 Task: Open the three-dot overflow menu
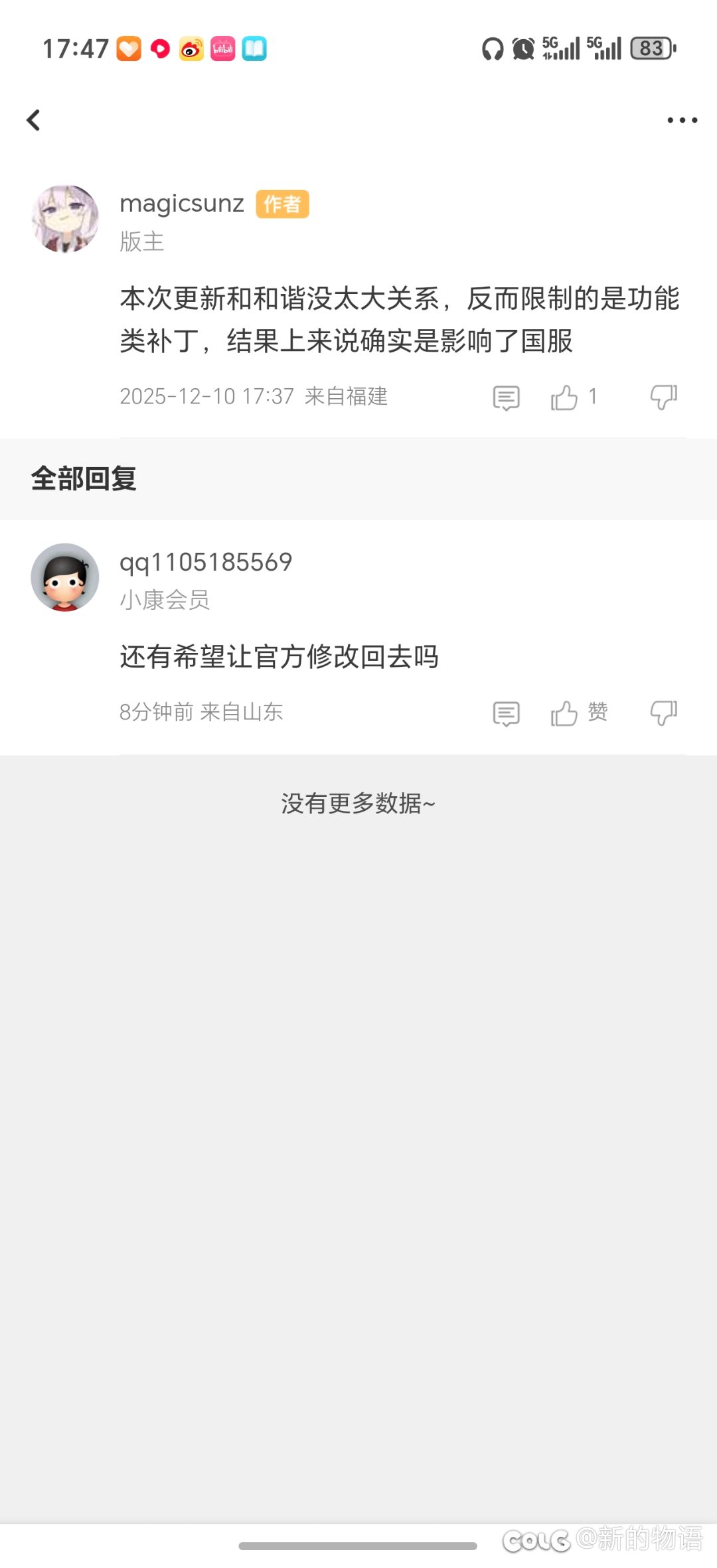tap(682, 120)
